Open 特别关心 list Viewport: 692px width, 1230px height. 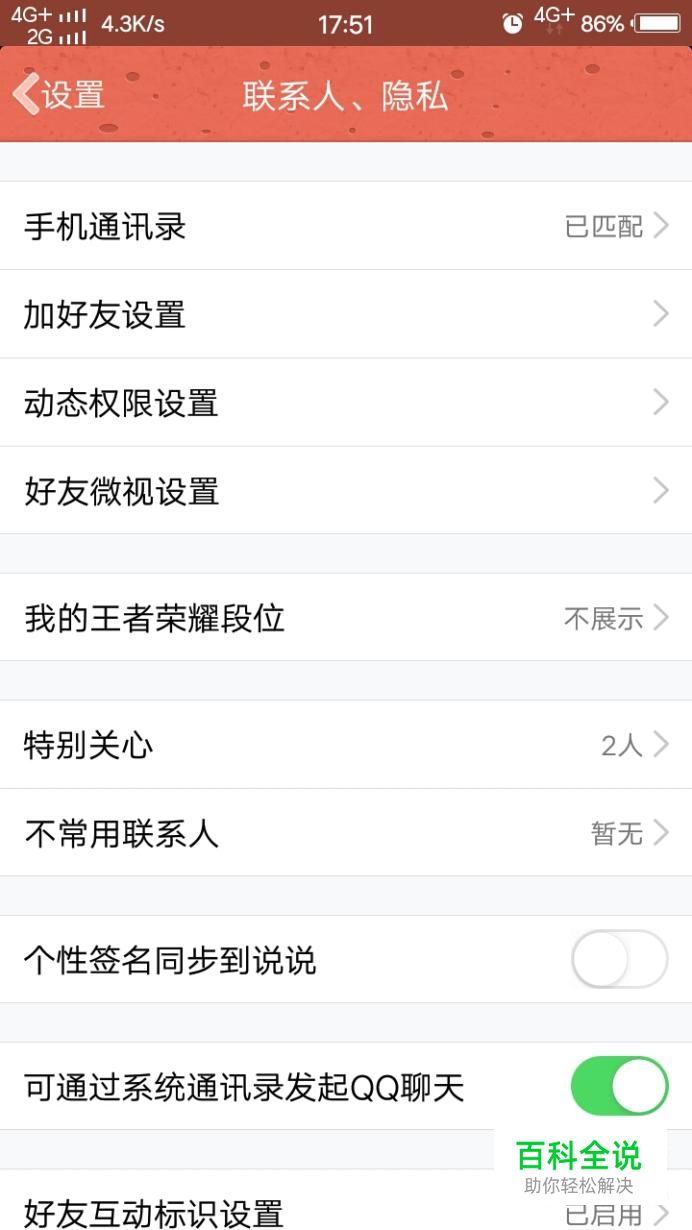(x=346, y=744)
